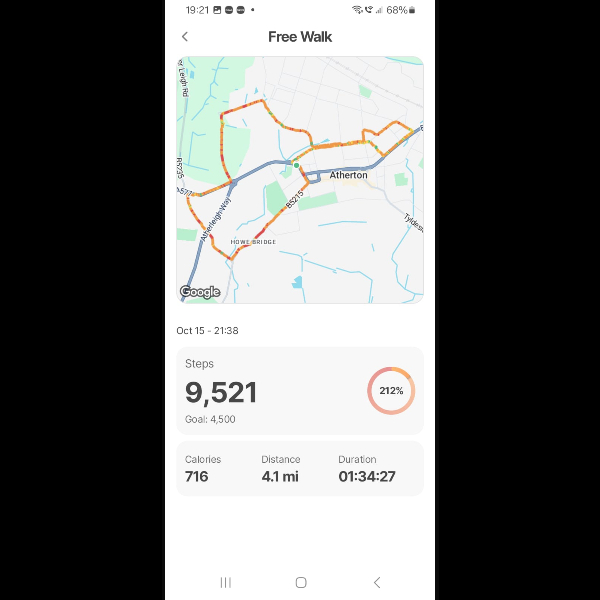Go back from Free Walk screen

click(x=185, y=37)
